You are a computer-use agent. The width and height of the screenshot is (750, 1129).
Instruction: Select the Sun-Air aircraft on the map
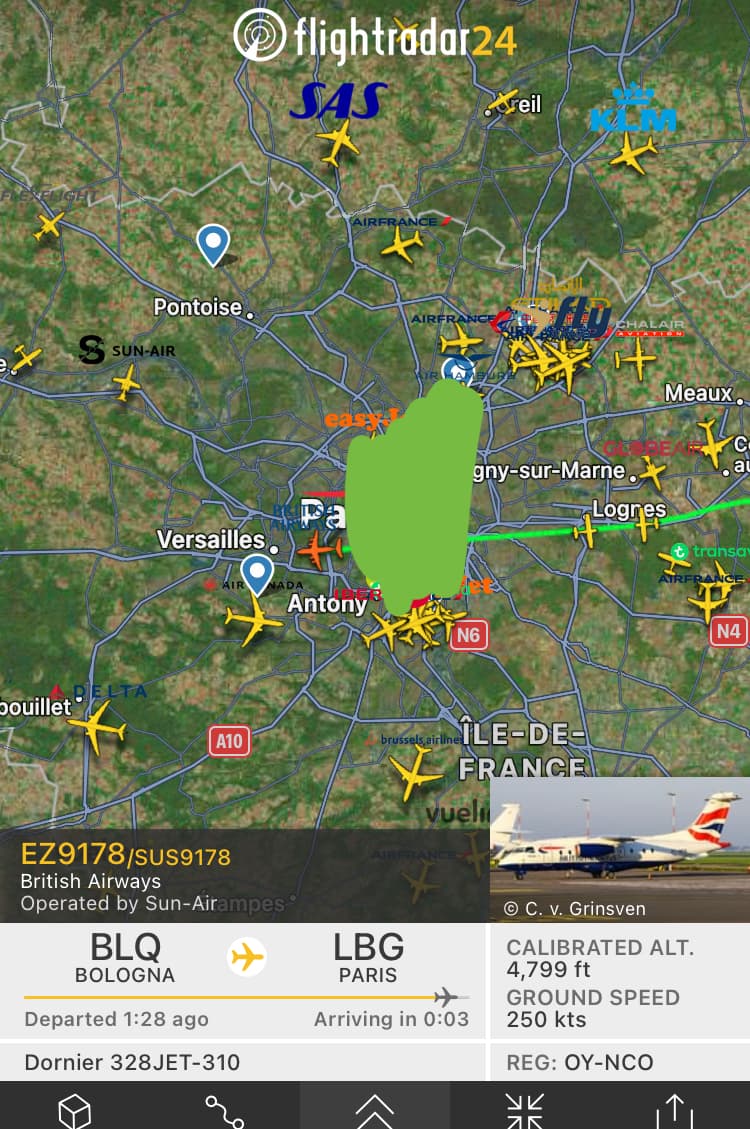coord(127,381)
